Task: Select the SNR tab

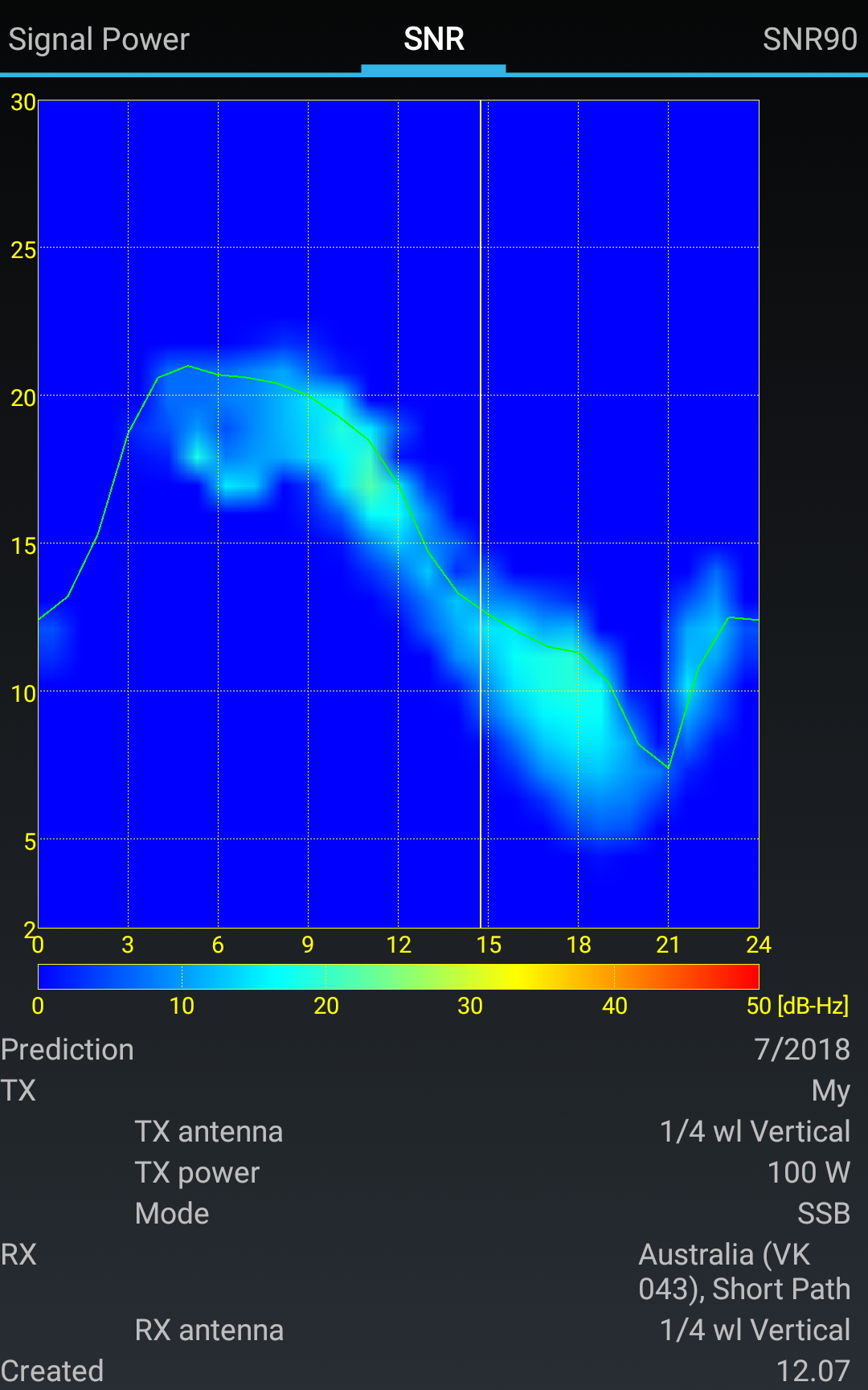Action: pos(434,39)
